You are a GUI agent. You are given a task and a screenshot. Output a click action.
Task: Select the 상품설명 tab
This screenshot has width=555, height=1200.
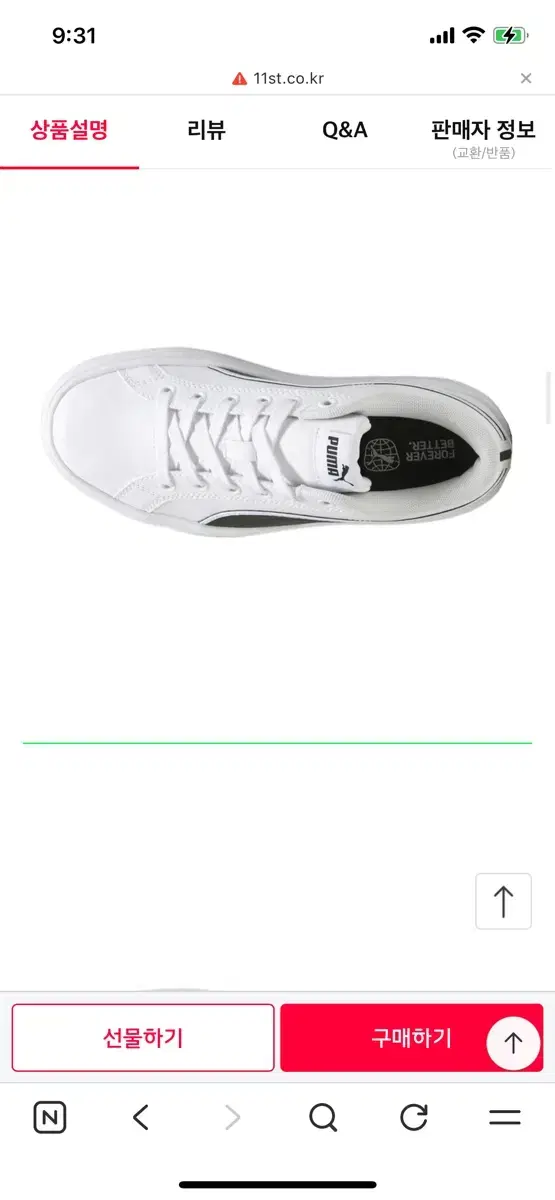(x=69, y=131)
